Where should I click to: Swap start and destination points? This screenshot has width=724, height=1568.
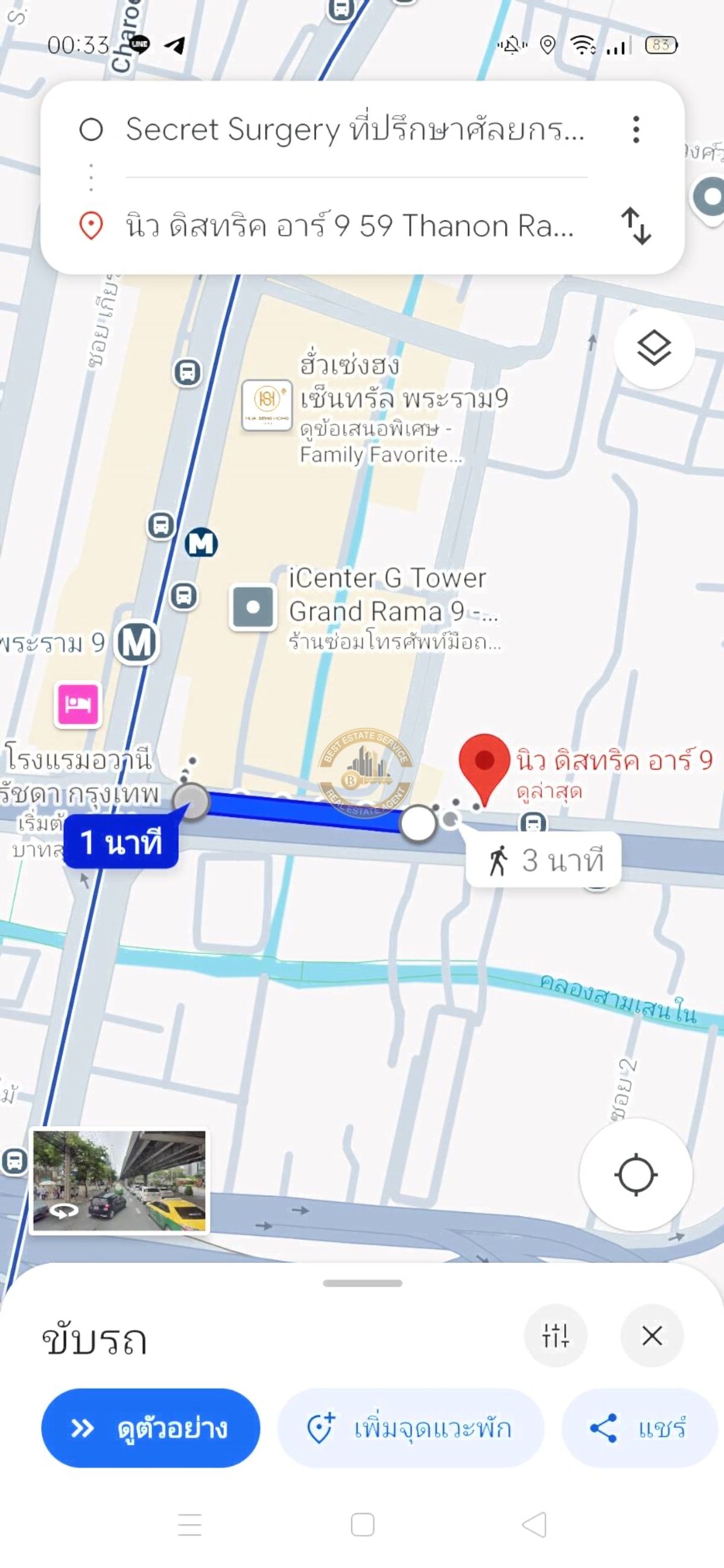pyautogui.click(x=636, y=226)
